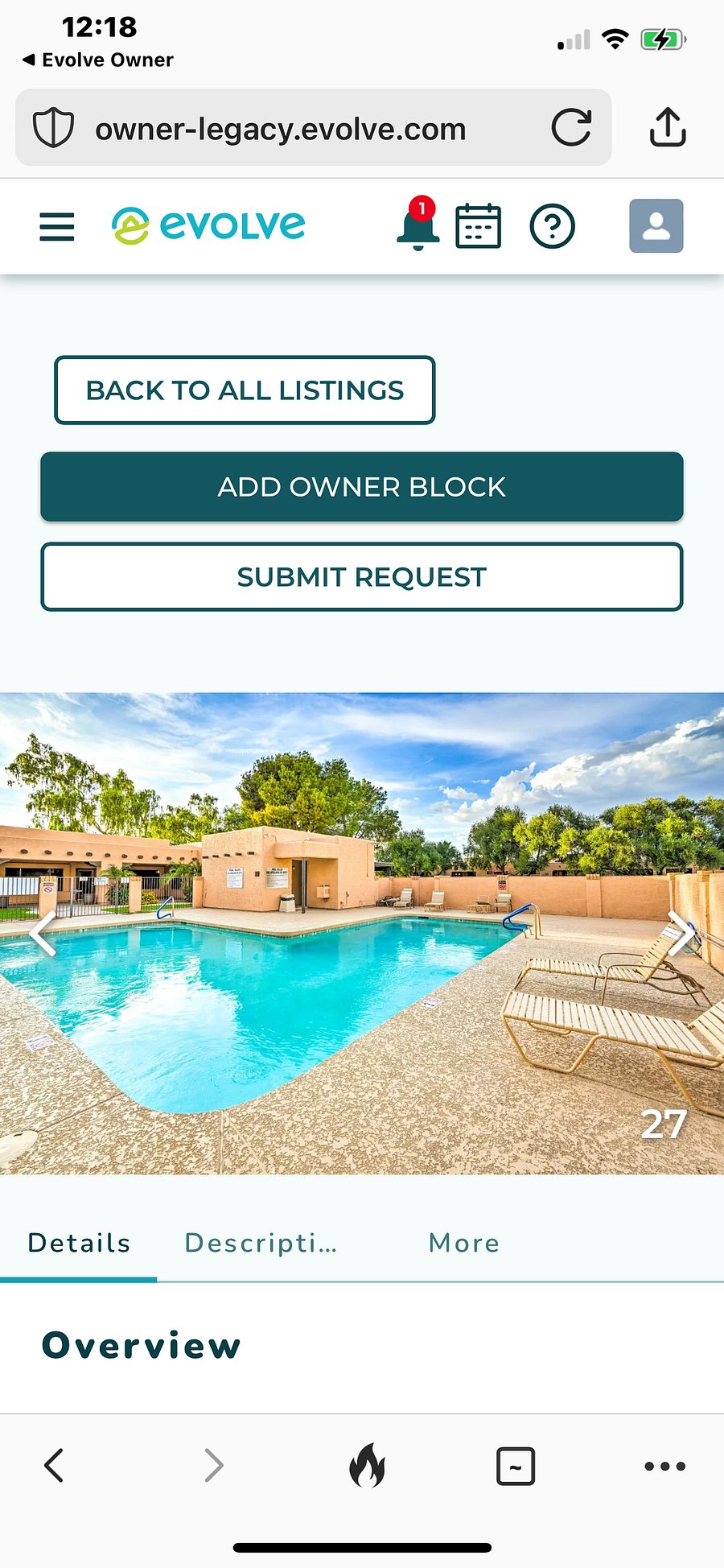
Task: Tap the address bar URL
Action: coord(280,129)
